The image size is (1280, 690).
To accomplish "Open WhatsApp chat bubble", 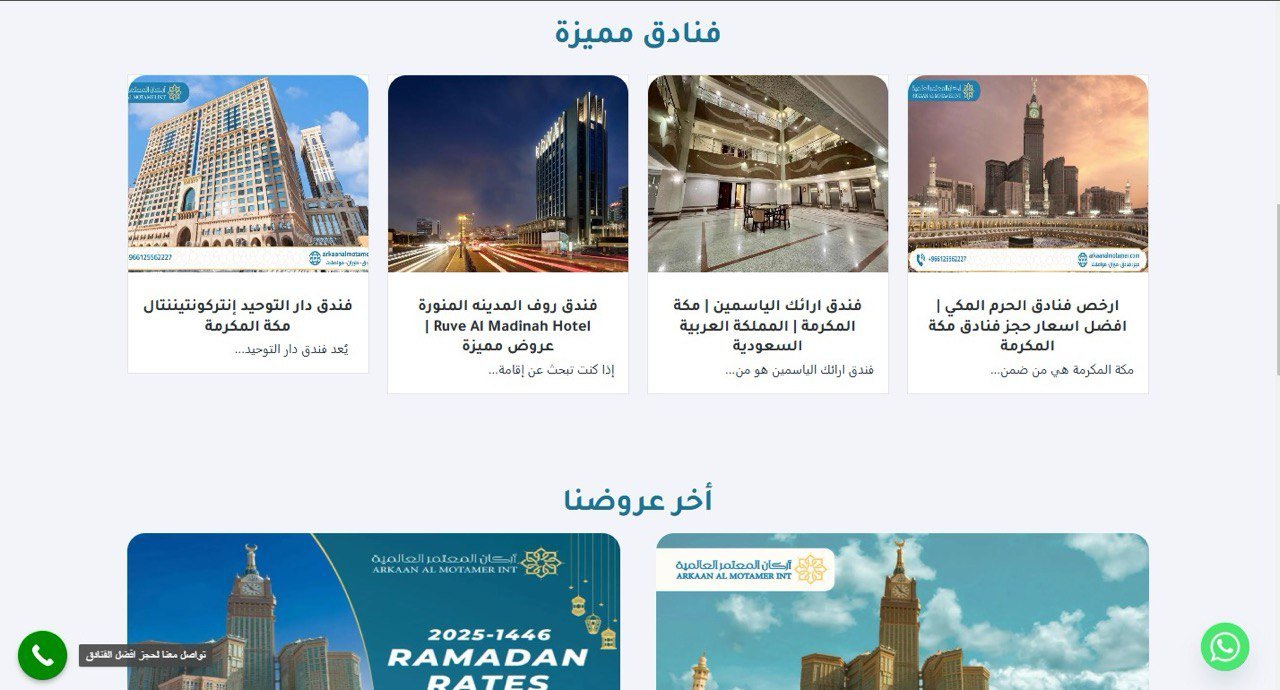I will click(x=1225, y=647).
